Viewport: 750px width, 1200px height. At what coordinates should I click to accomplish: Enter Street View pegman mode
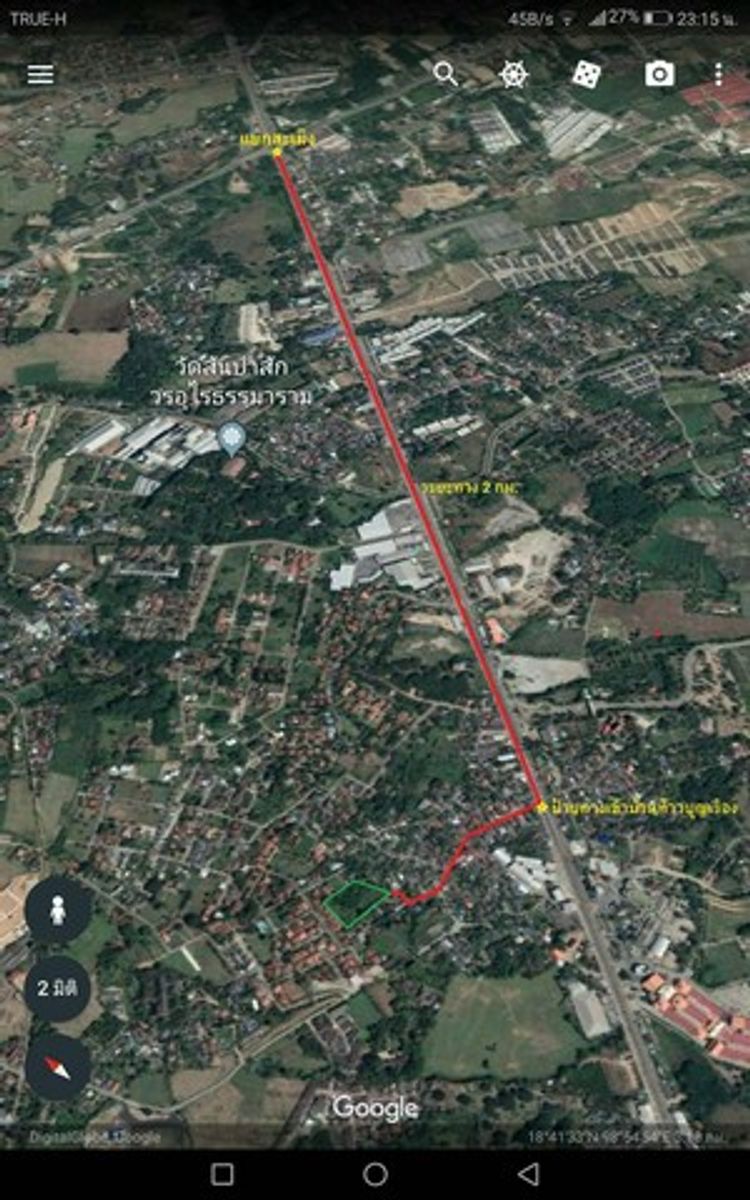58,910
